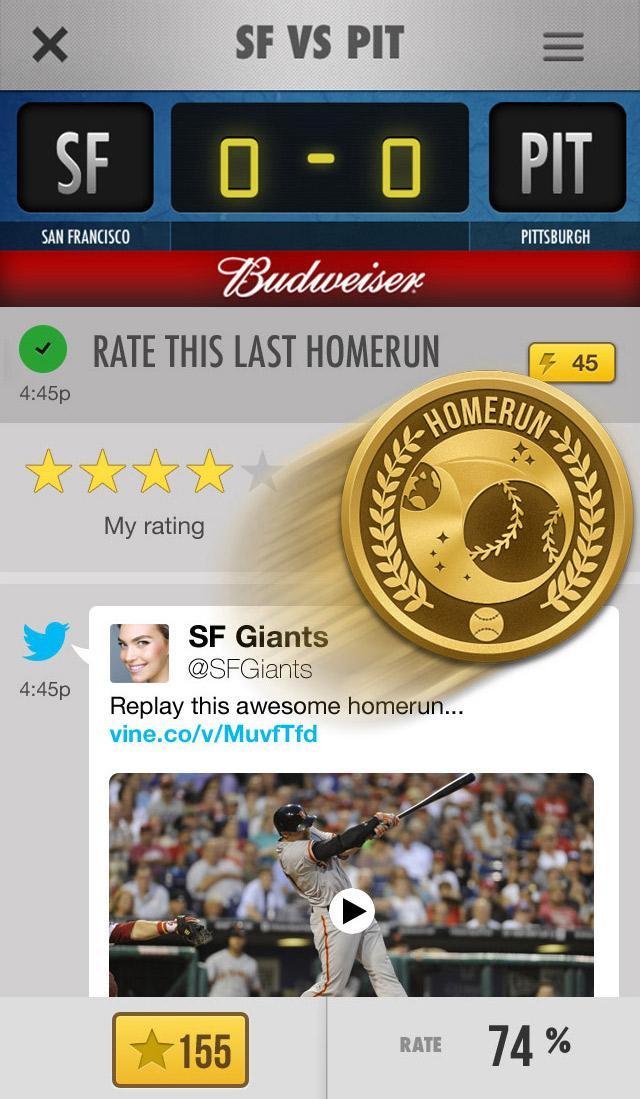
Task: Open the vine.co/v/MuvfTfd link
Action: 213,734
